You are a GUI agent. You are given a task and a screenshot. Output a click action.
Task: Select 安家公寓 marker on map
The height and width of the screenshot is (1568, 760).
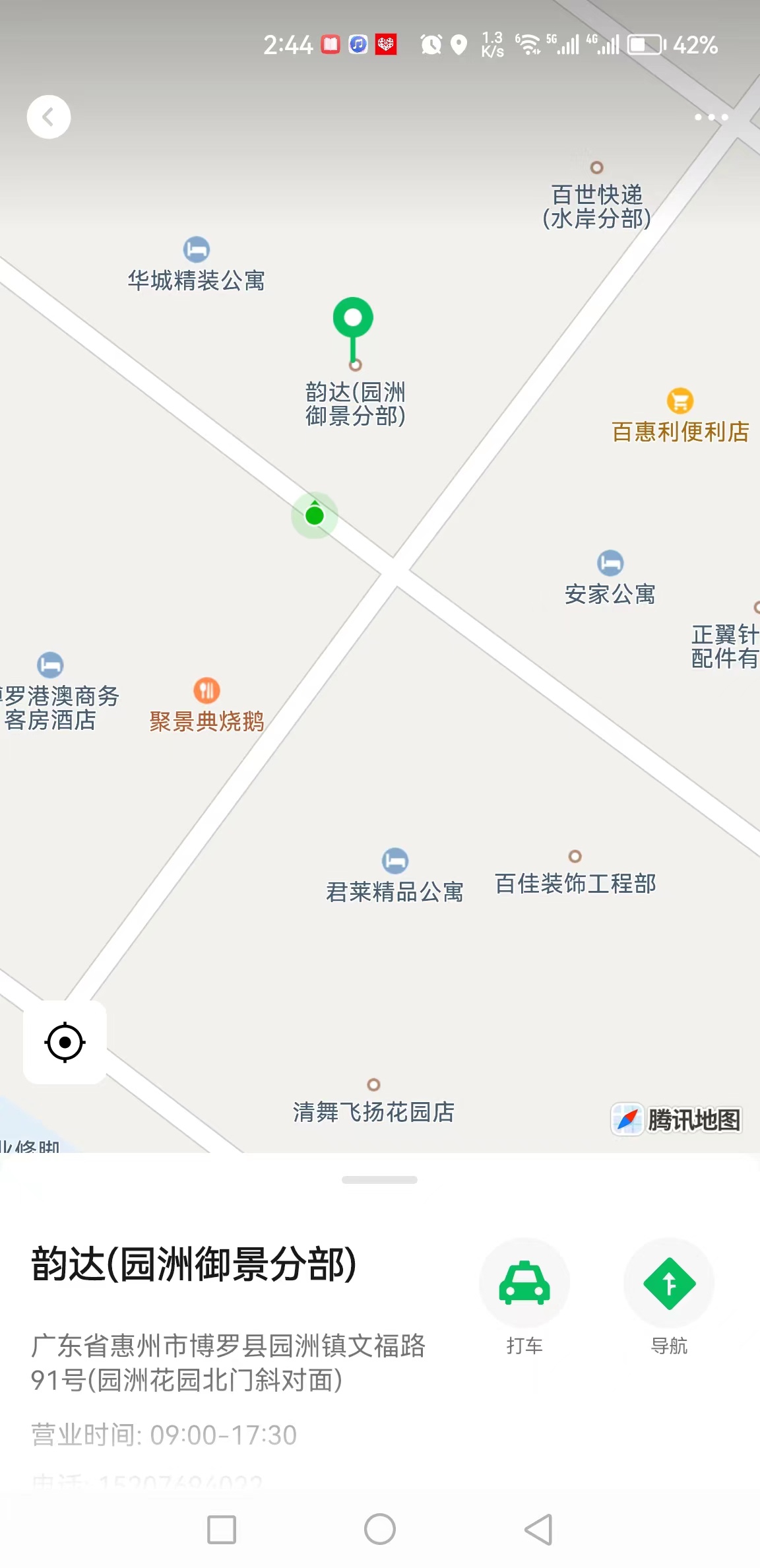click(x=610, y=564)
